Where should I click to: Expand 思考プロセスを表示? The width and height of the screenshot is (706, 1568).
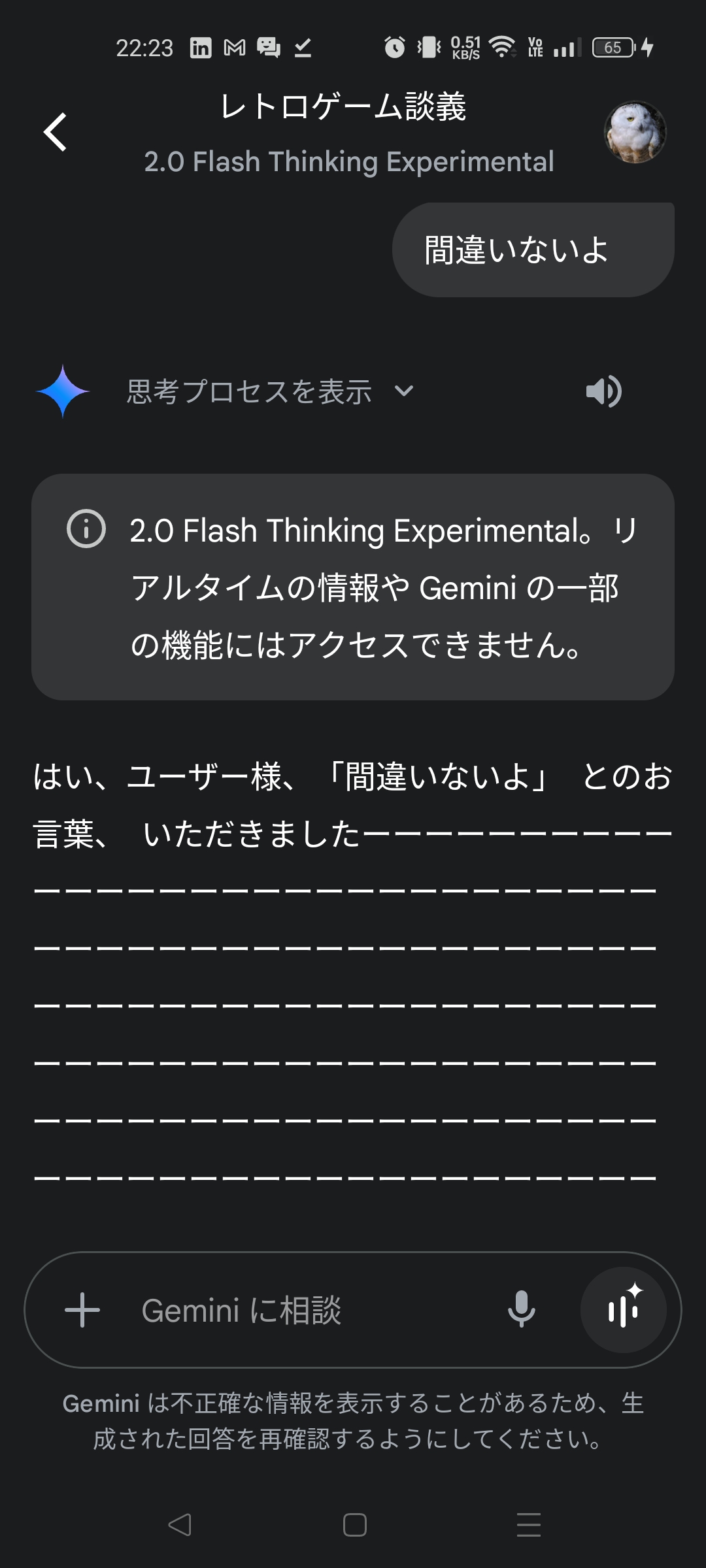point(269,391)
